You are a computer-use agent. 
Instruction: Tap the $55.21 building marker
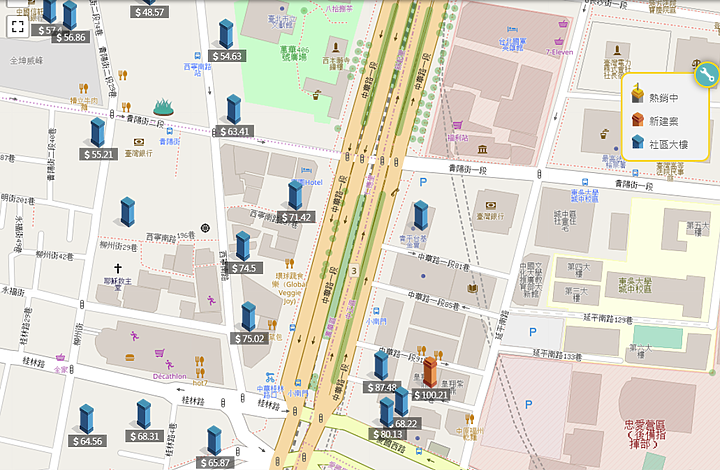coord(97,132)
